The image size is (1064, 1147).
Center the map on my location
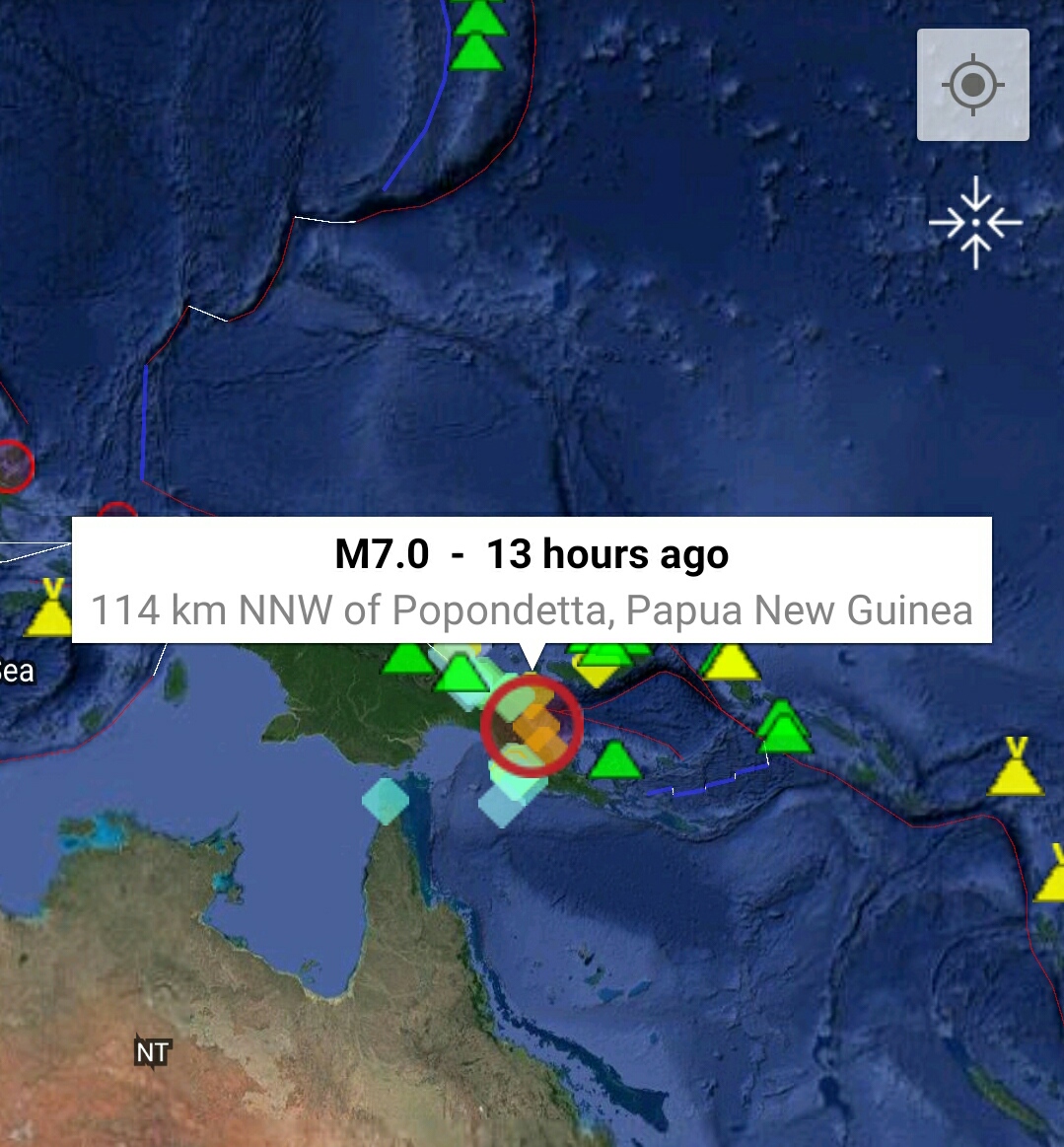click(972, 85)
